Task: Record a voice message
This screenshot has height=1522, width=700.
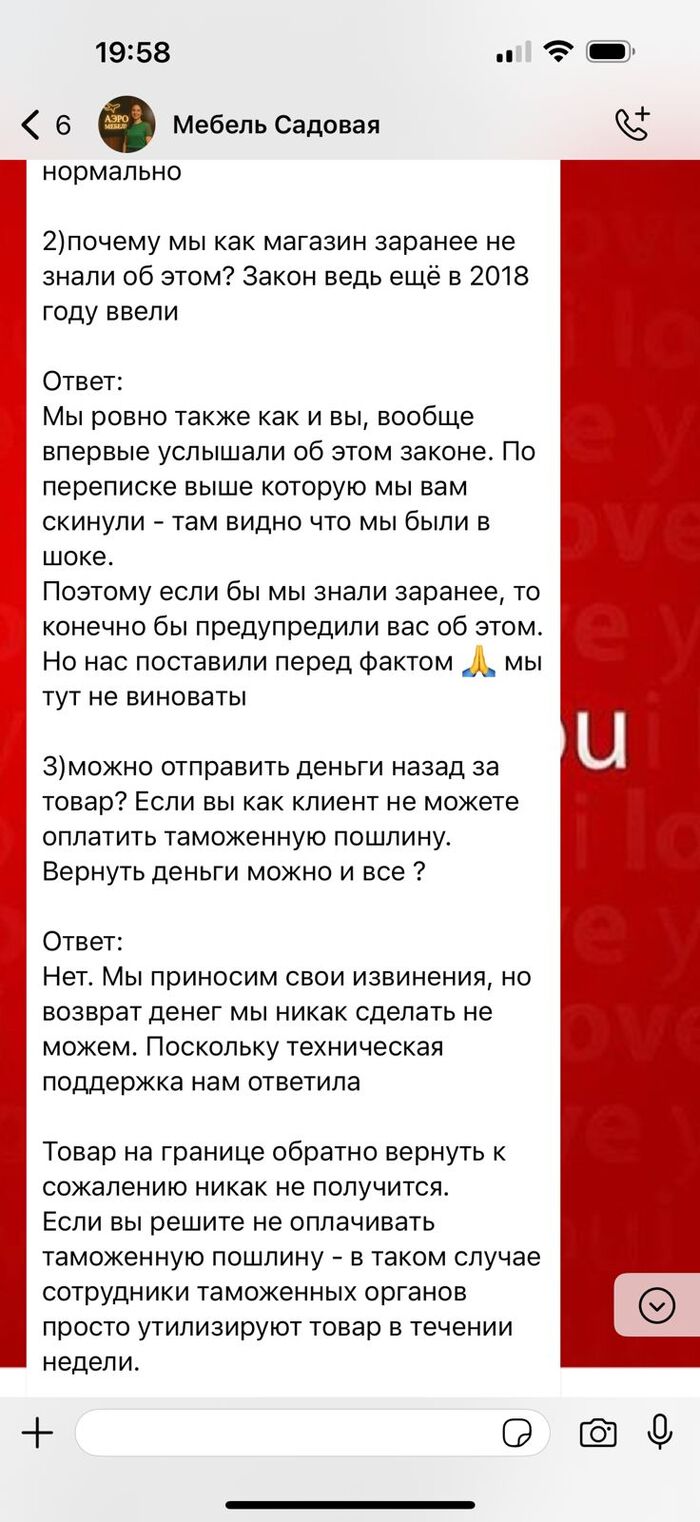Action: pyautogui.click(x=659, y=1433)
